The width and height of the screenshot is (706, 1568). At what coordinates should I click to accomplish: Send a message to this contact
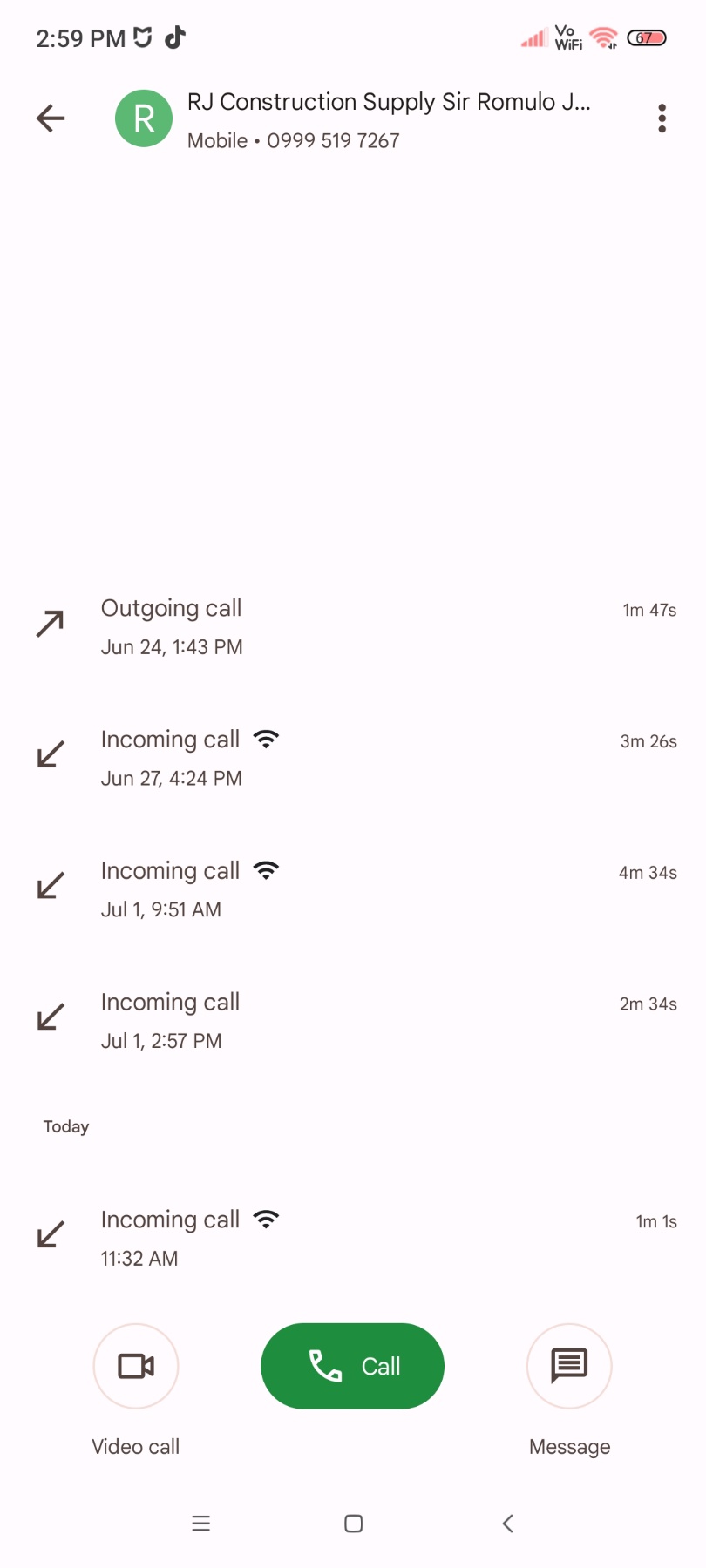tap(569, 1366)
